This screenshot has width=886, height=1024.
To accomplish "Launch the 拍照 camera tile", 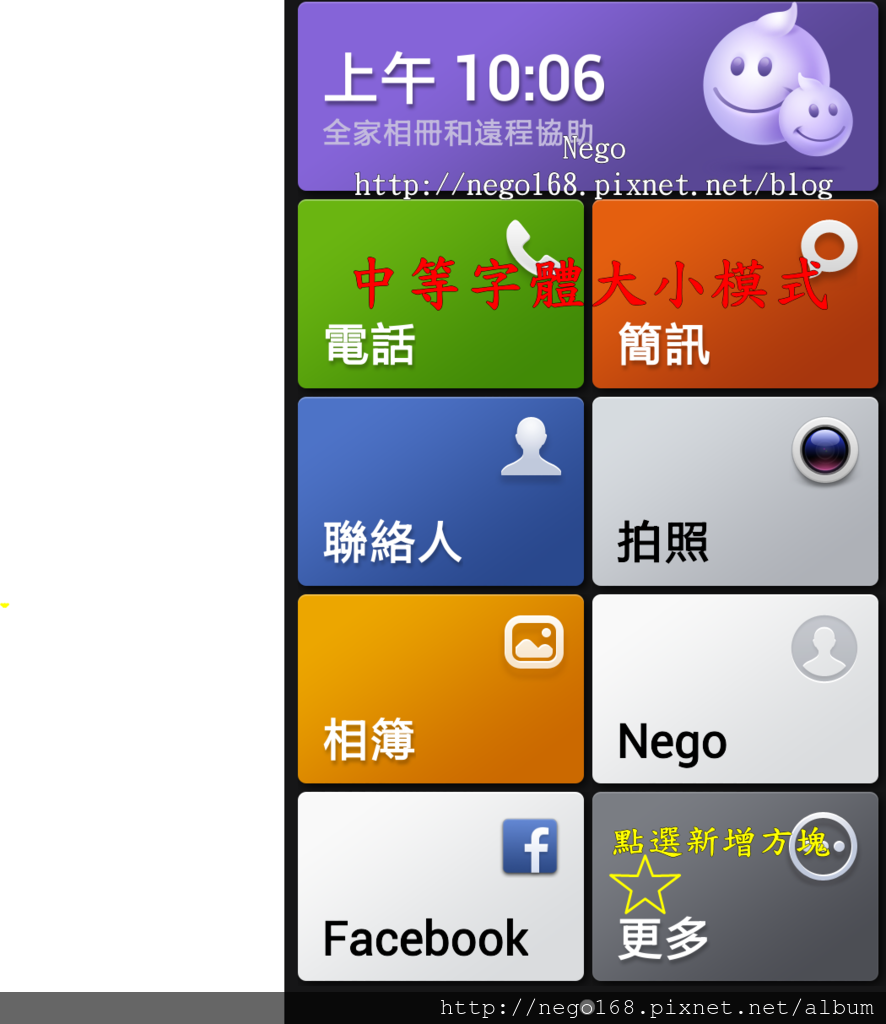I will pos(735,491).
